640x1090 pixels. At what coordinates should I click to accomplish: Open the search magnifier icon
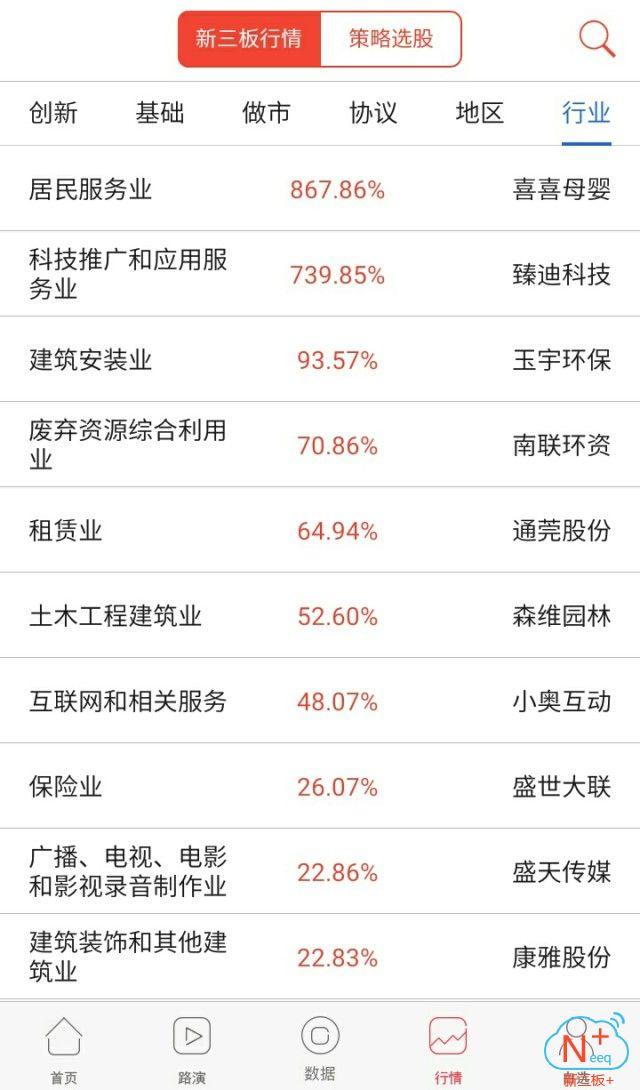tap(597, 40)
